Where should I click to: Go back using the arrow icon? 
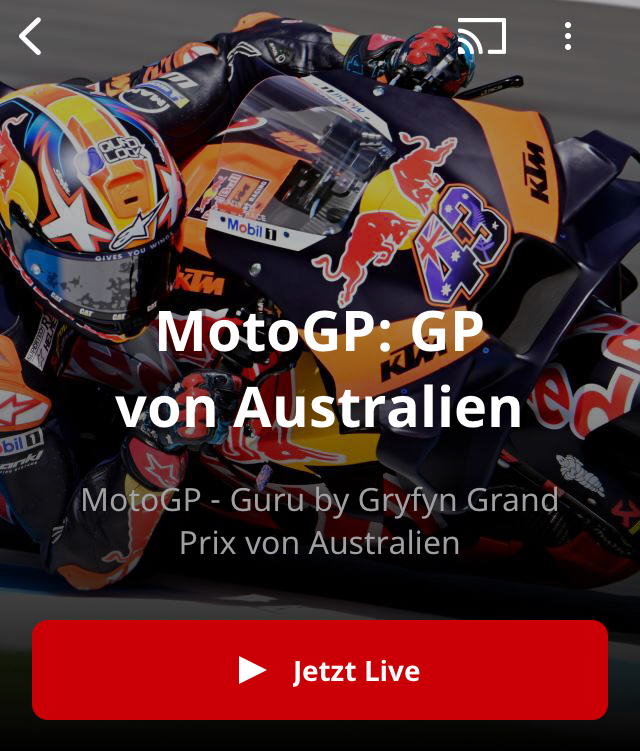point(31,37)
